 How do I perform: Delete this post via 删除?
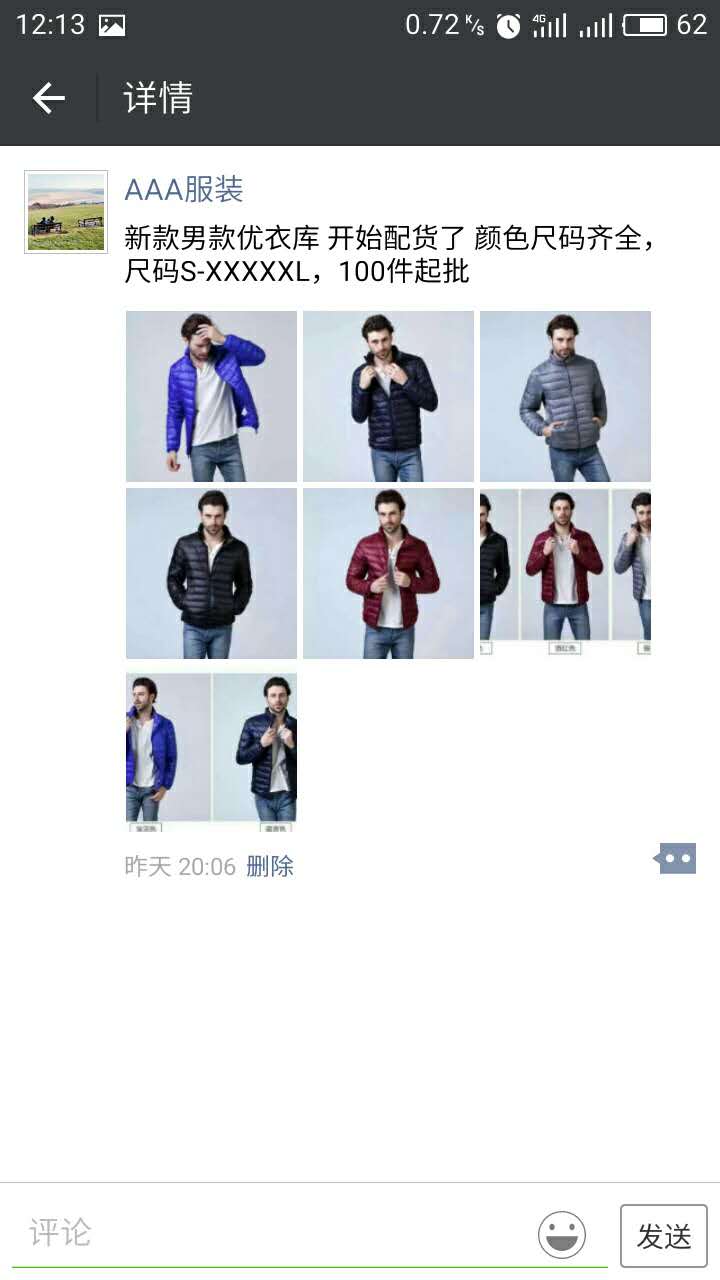click(270, 866)
